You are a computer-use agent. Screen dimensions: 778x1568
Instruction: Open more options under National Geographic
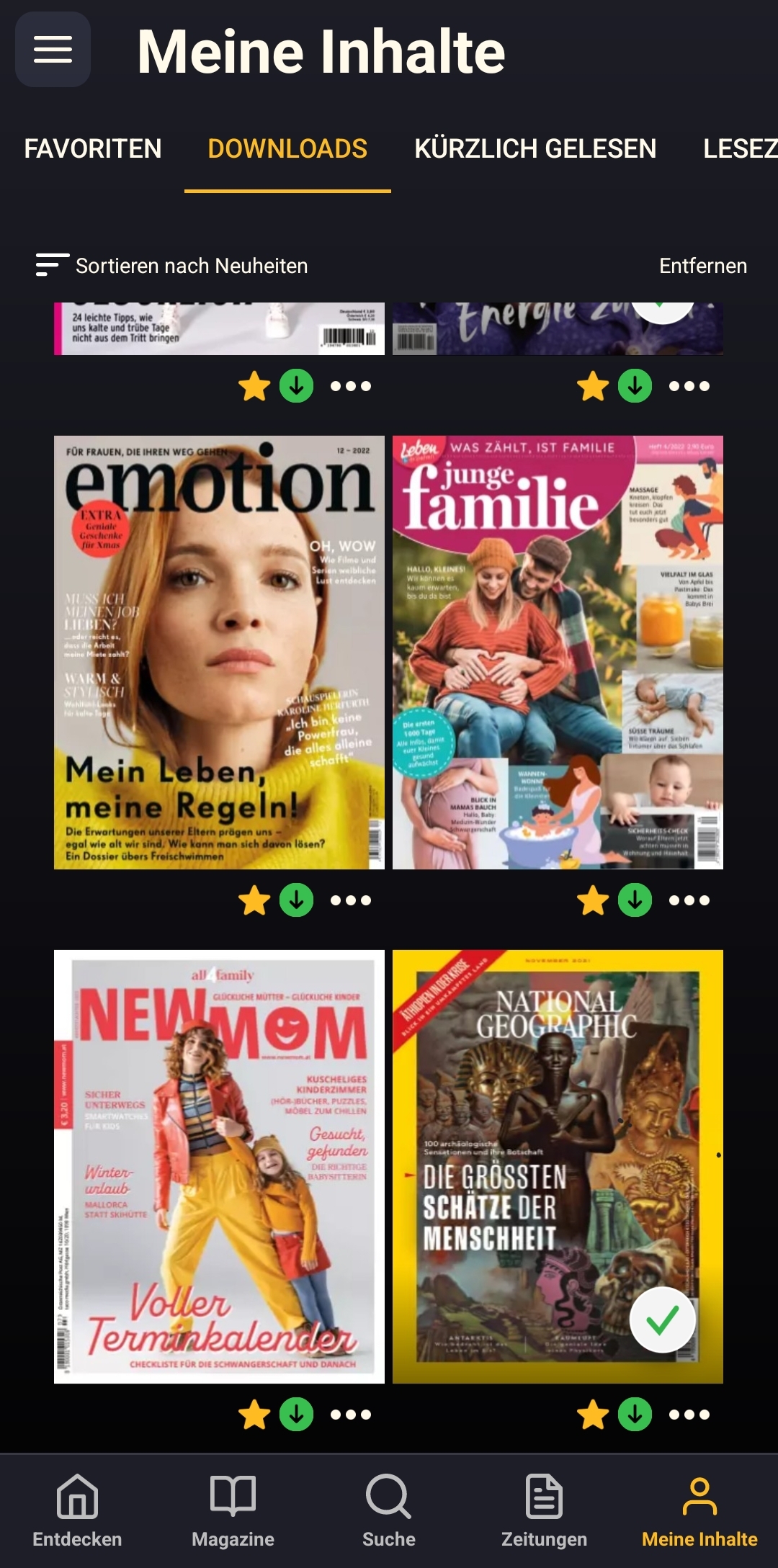pos(689,1415)
